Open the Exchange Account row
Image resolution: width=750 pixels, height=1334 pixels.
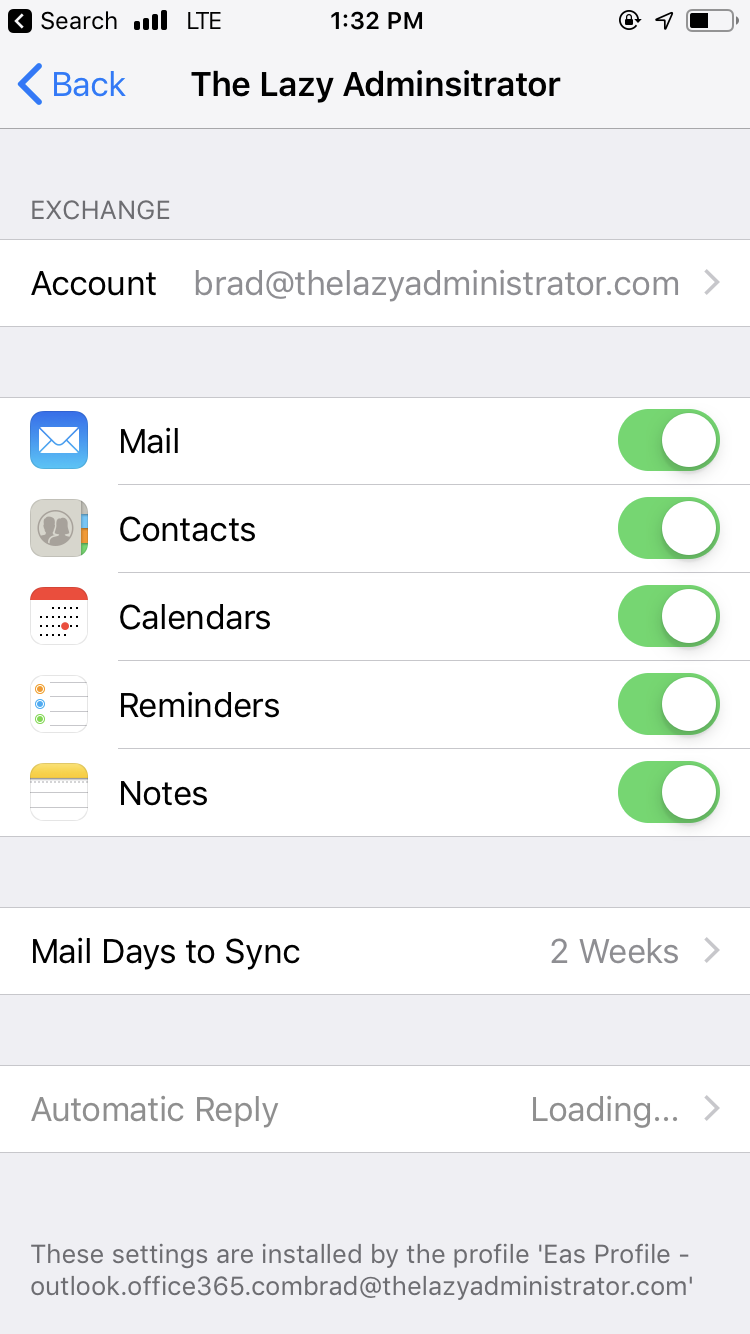coord(375,283)
